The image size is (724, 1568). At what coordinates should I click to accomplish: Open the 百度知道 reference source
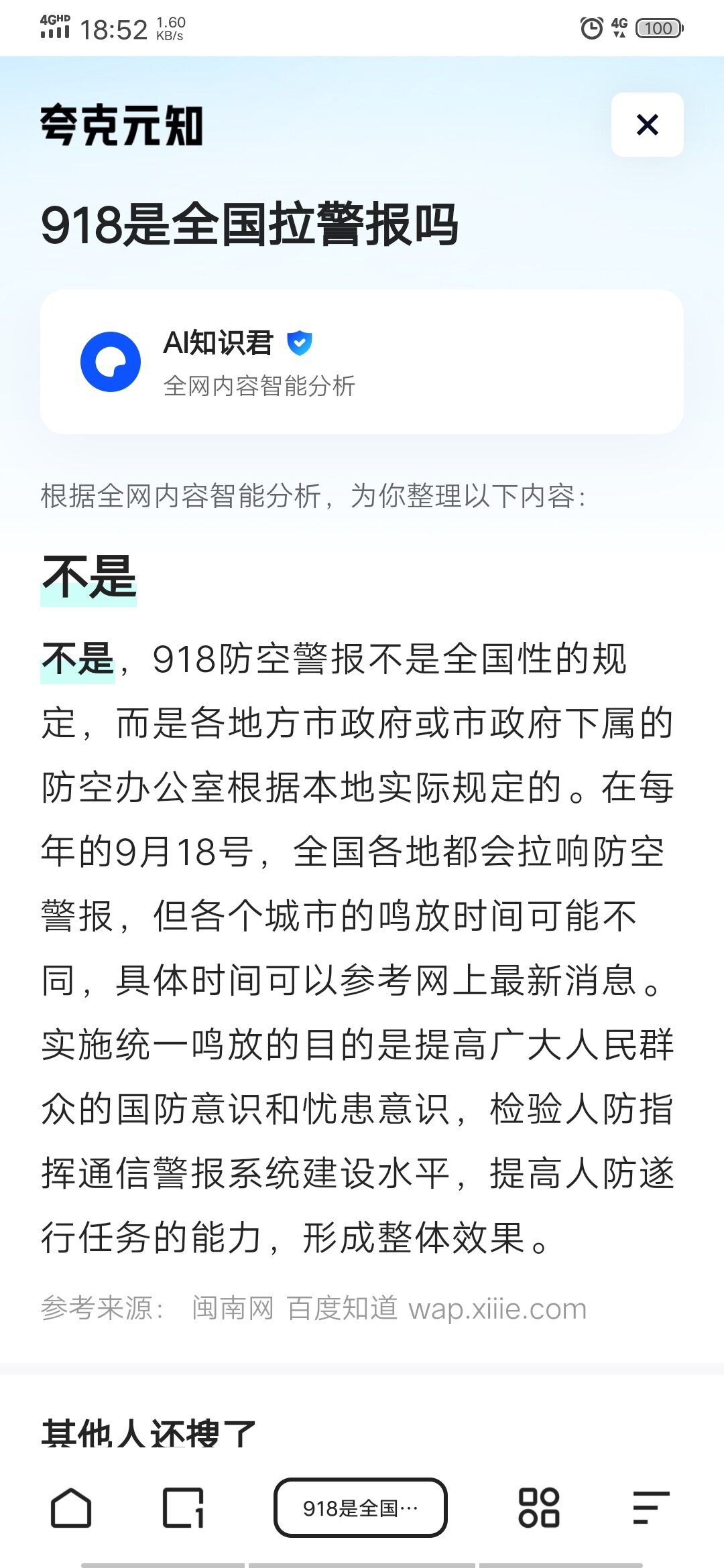(x=342, y=1308)
